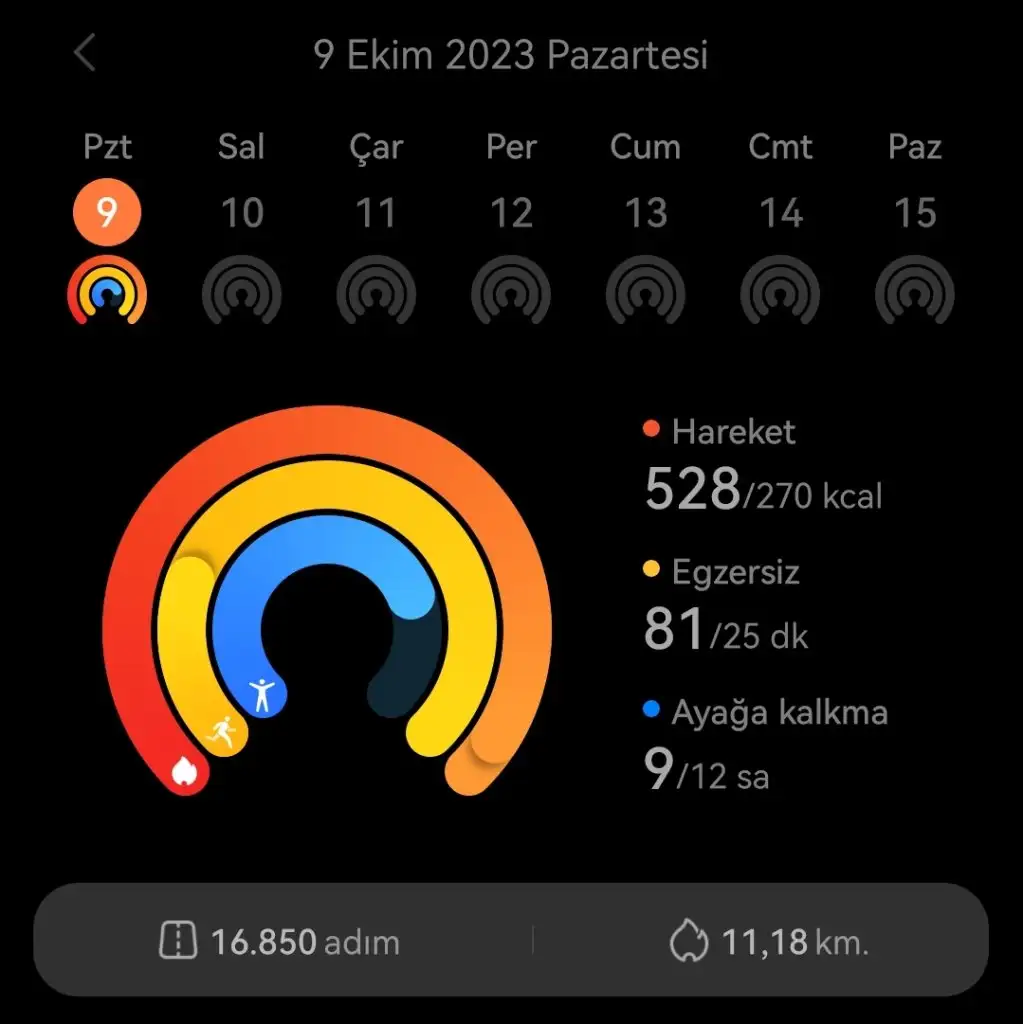Screen dimensions: 1023x1024
Task: Open Sunday the 15th
Action: pos(914,213)
